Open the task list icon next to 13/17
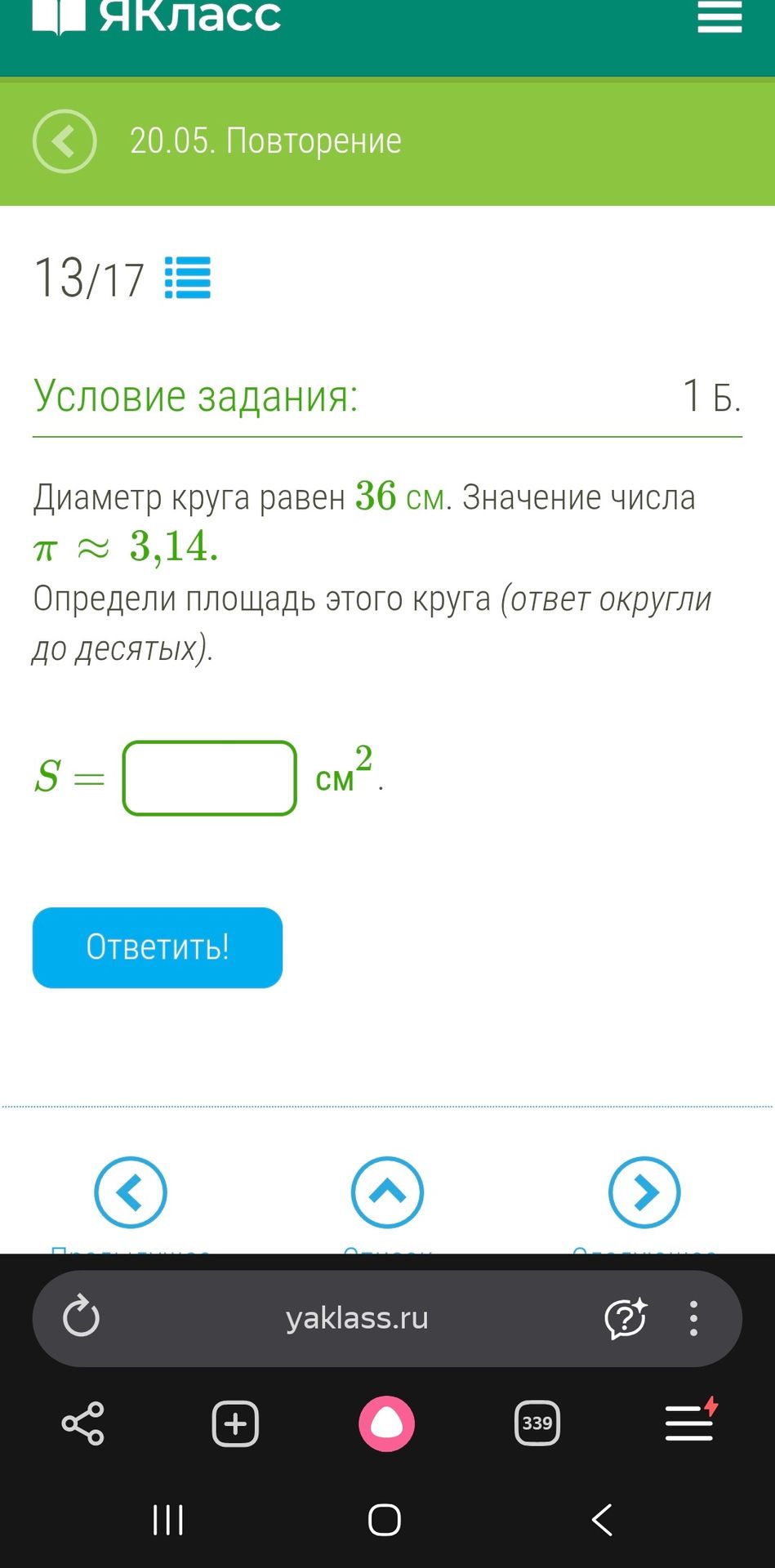Screen dimensions: 775x1568 (188, 278)
